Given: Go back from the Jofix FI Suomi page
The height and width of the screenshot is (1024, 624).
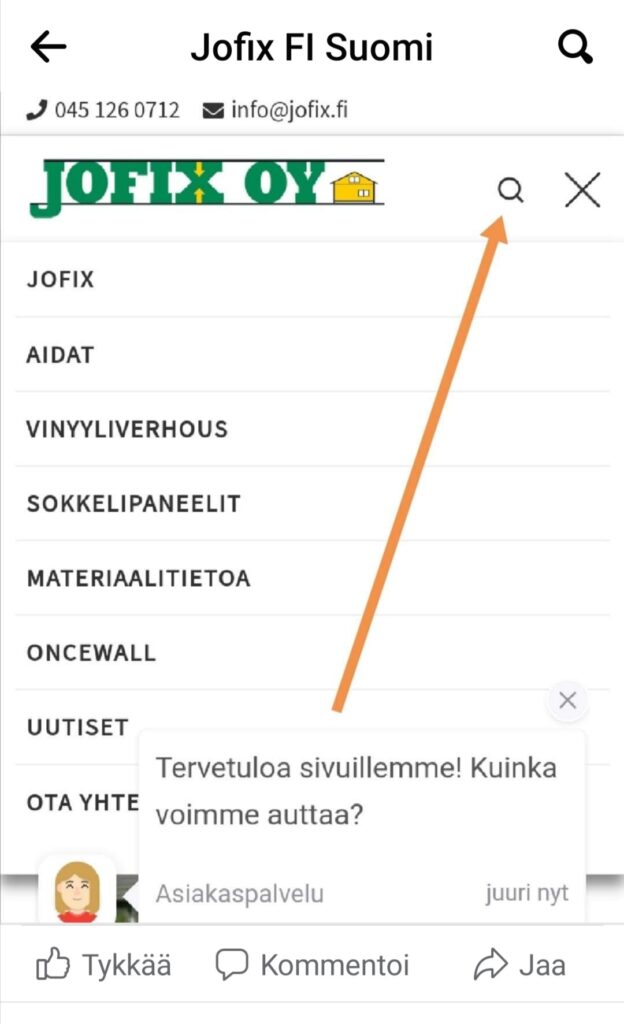Looking at the screenshot, I should 48,47.
